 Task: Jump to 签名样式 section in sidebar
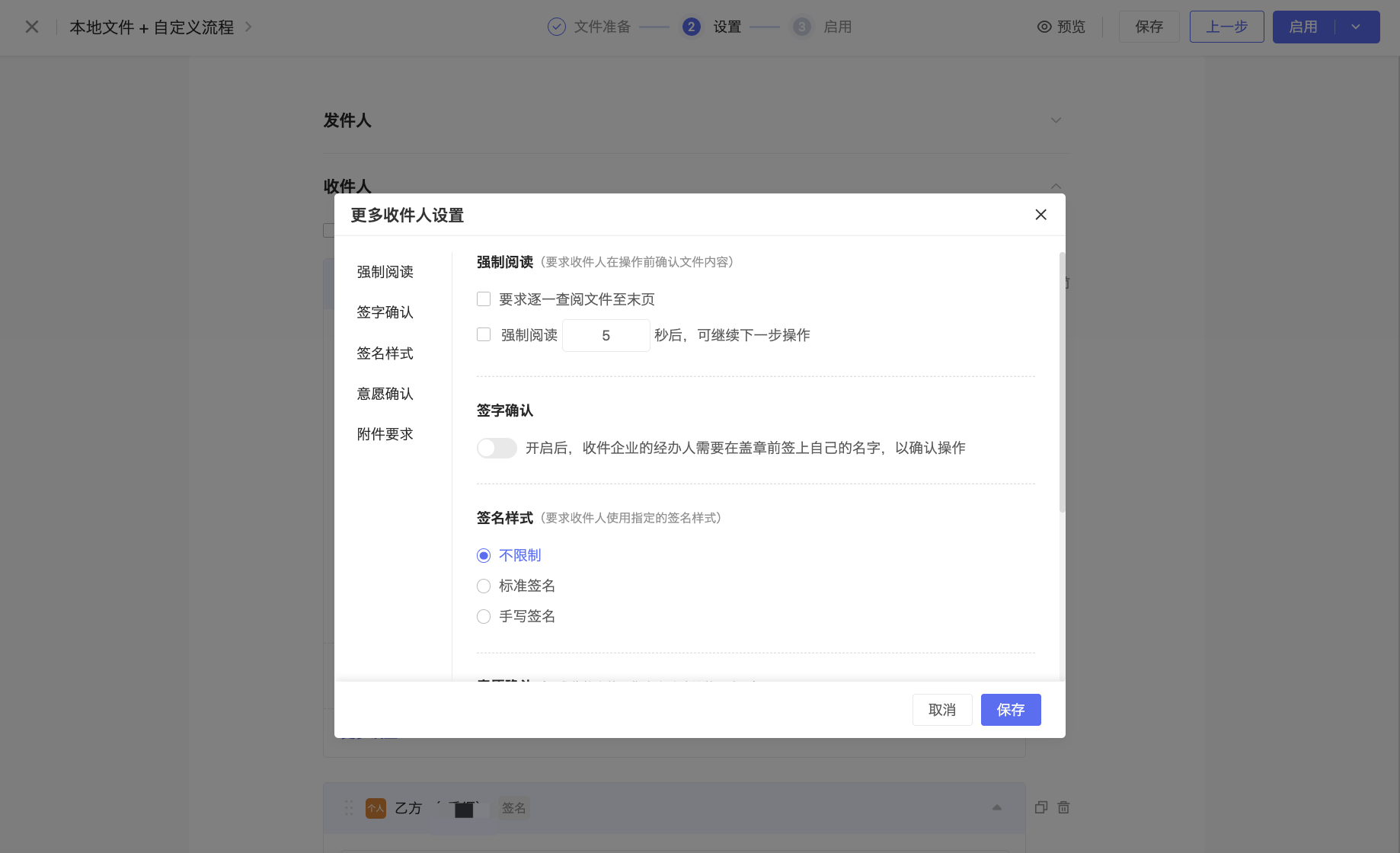(385, 353)
